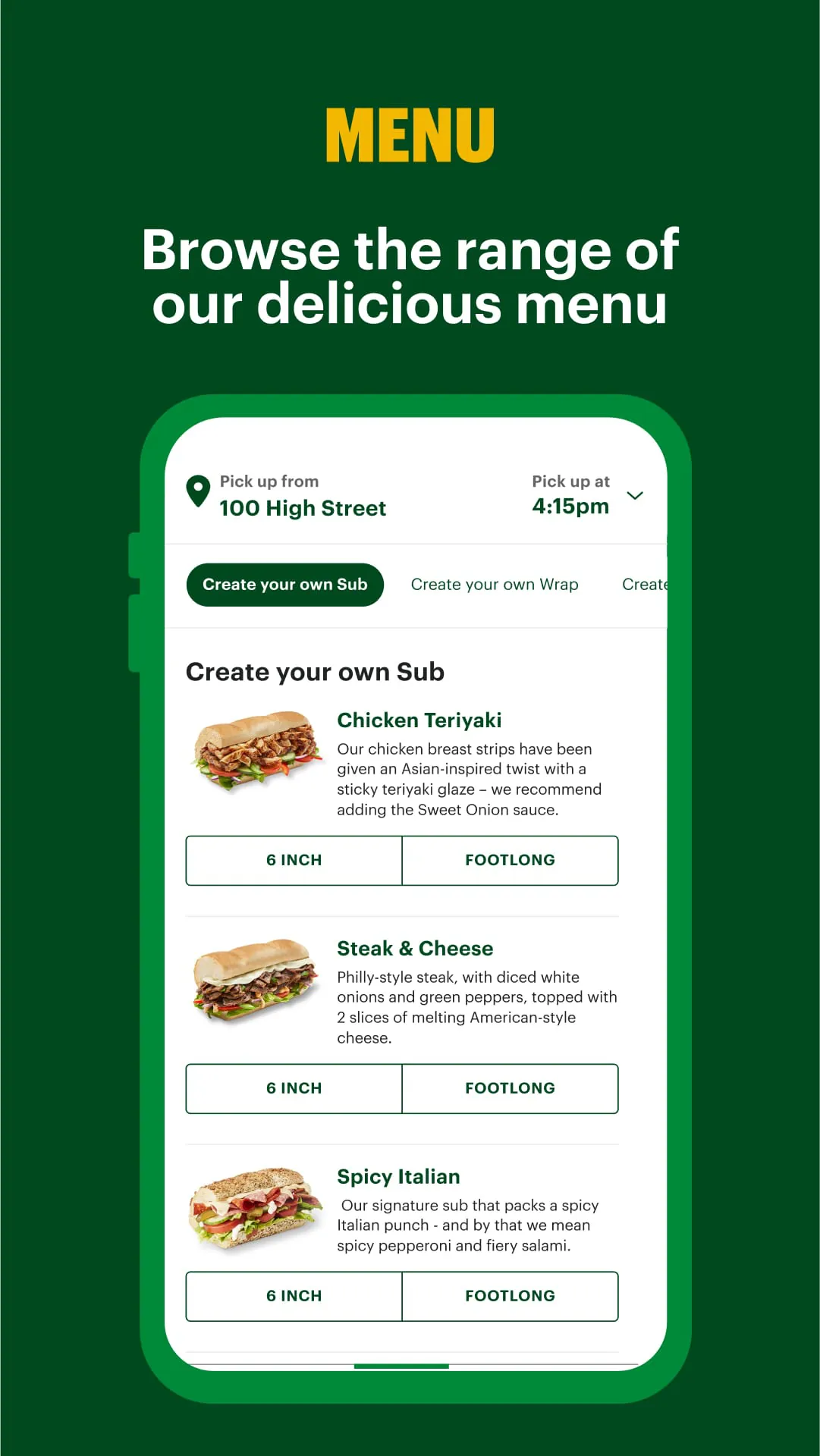The image size is (820, 1456).
Task: Select 6 INCH for Steak & Cheese
Action: 293,1088
